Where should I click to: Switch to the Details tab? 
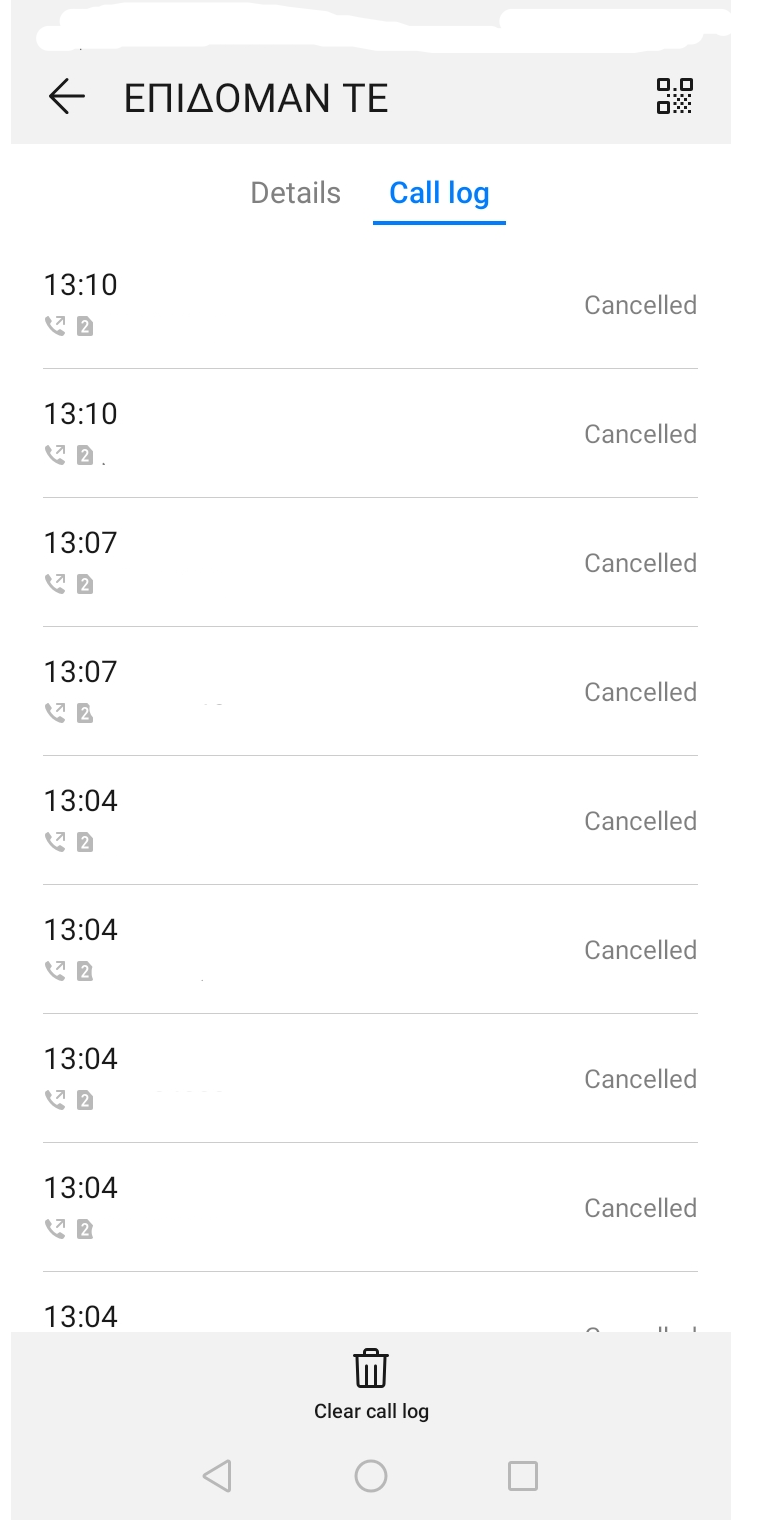tap(295, 193)
